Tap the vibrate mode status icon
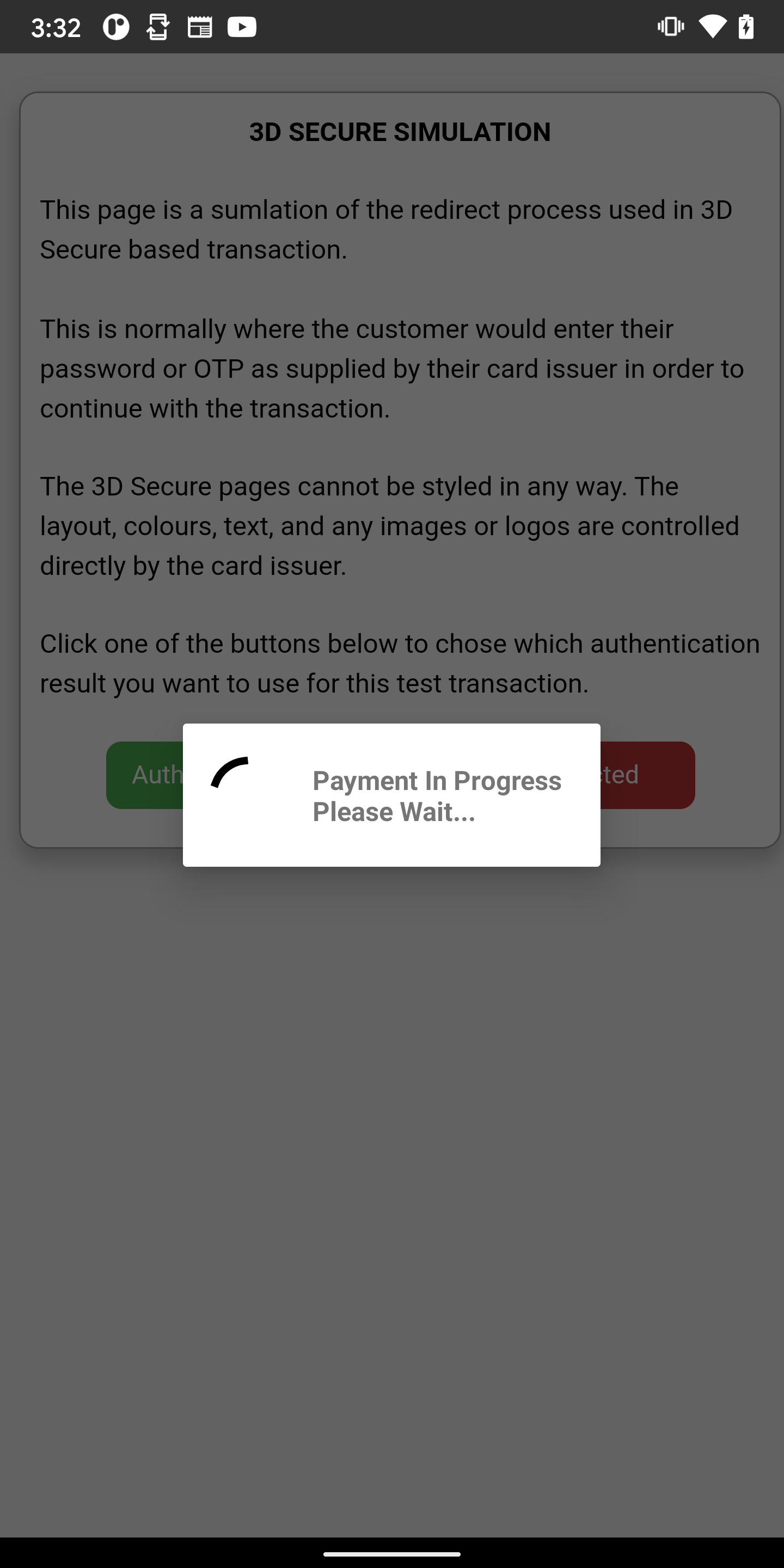The width and height of the screenshot is (784, 1568). (670, 26)
